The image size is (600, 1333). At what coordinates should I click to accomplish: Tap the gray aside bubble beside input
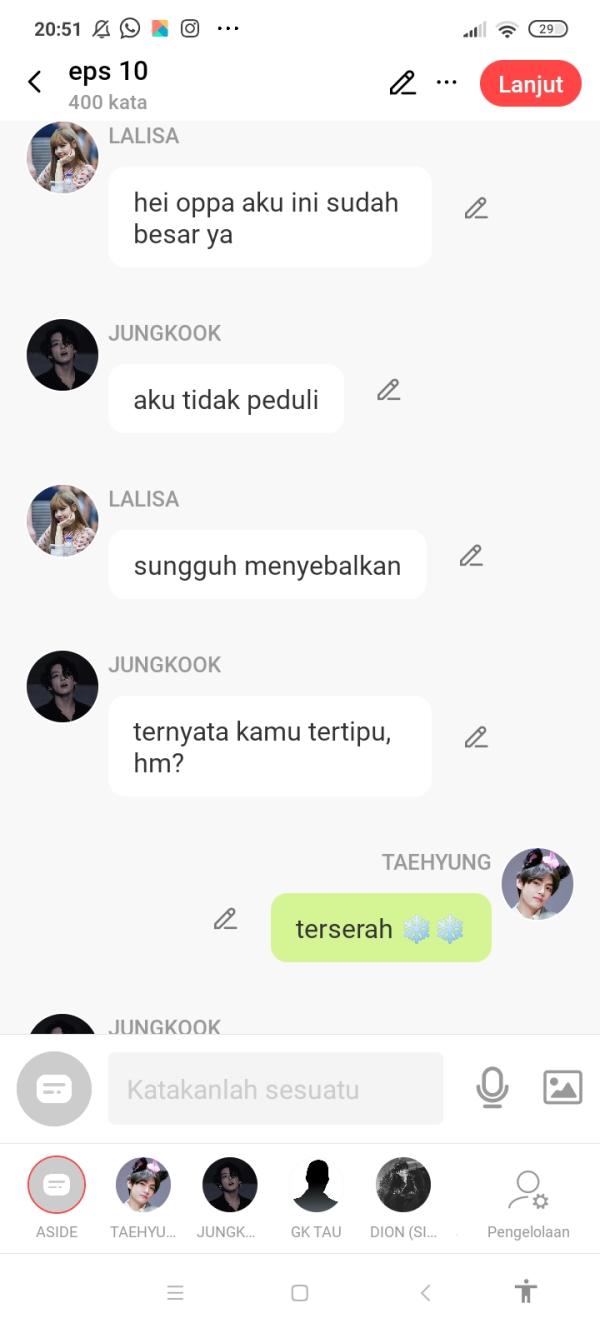[54, 1089]
